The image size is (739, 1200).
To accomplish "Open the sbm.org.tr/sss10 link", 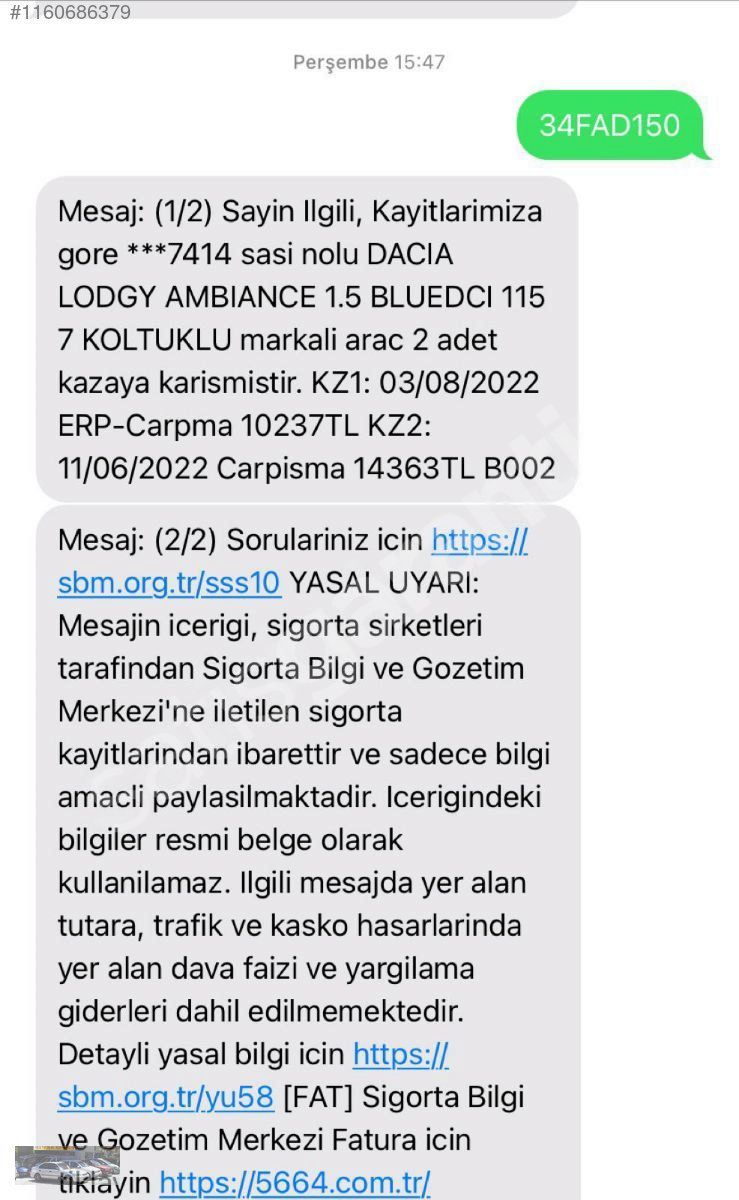I will point(170,582).
